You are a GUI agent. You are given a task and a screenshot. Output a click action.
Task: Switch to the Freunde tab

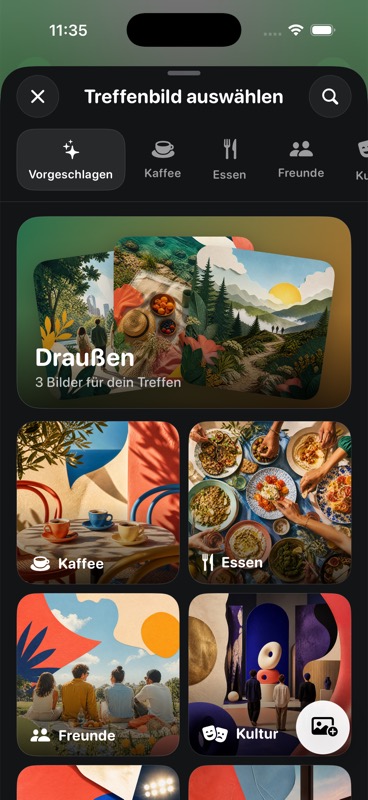click(x=301, y=160)
